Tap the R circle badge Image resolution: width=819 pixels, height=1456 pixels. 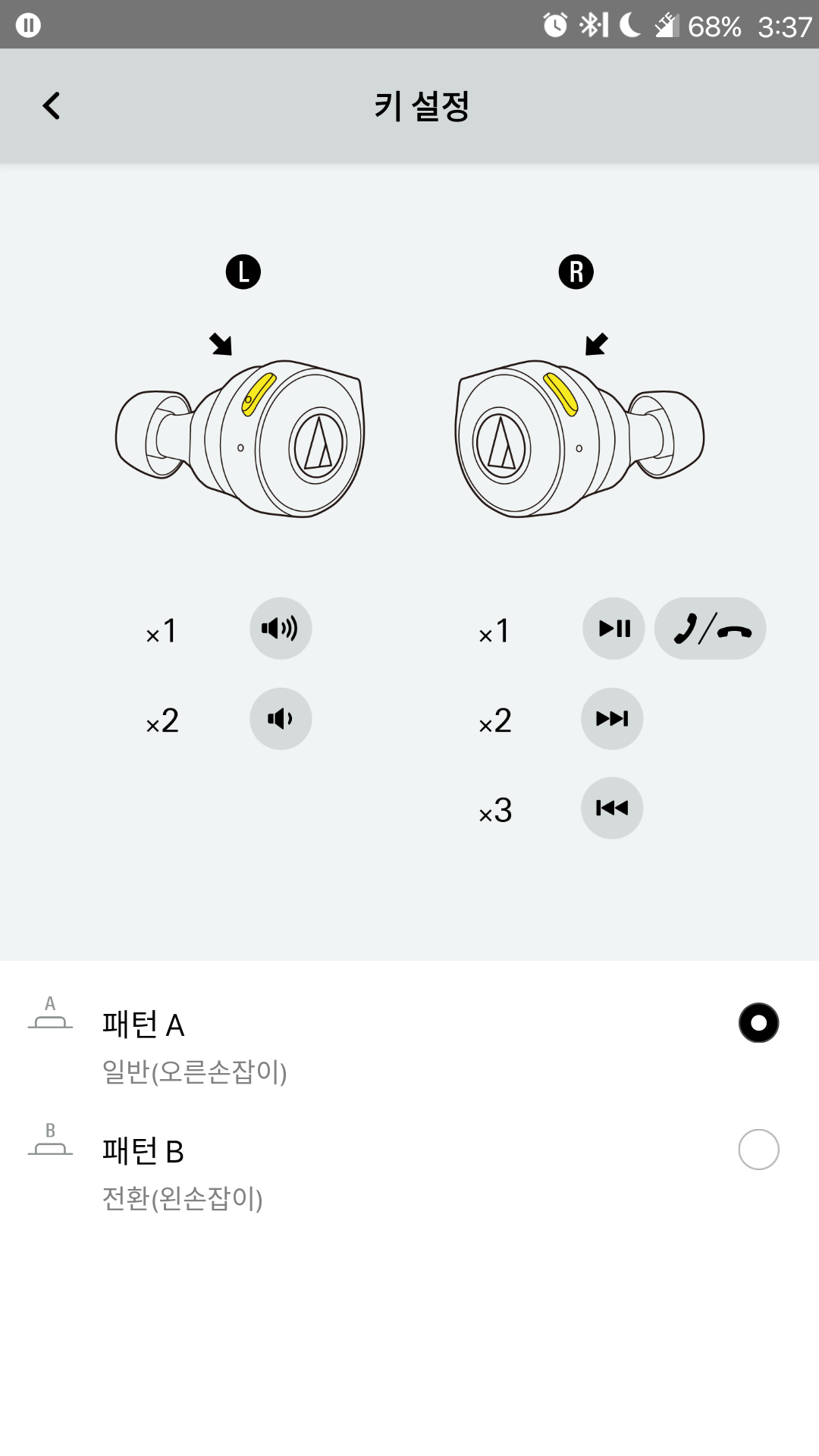(575, 271)
